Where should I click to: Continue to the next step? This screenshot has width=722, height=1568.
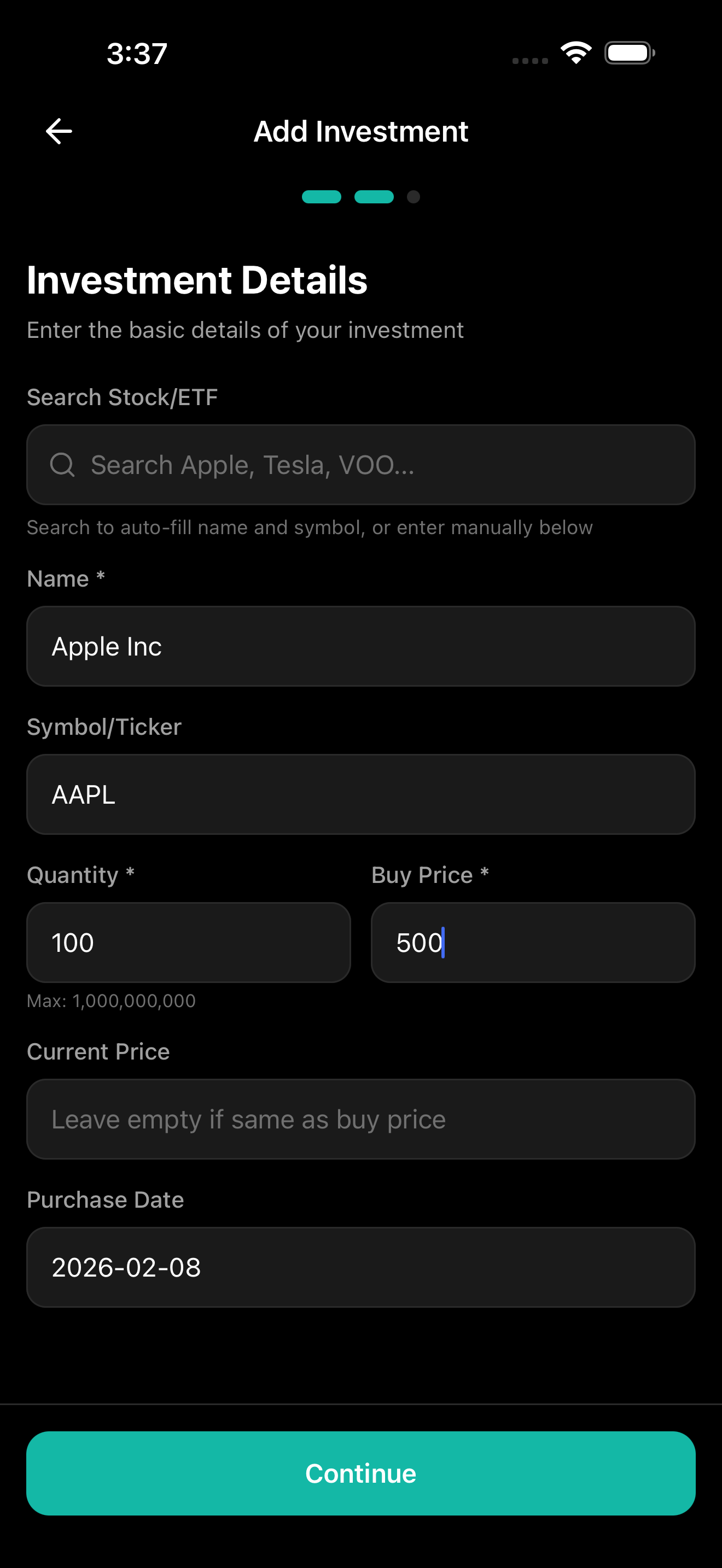(x=360, y=1473)
